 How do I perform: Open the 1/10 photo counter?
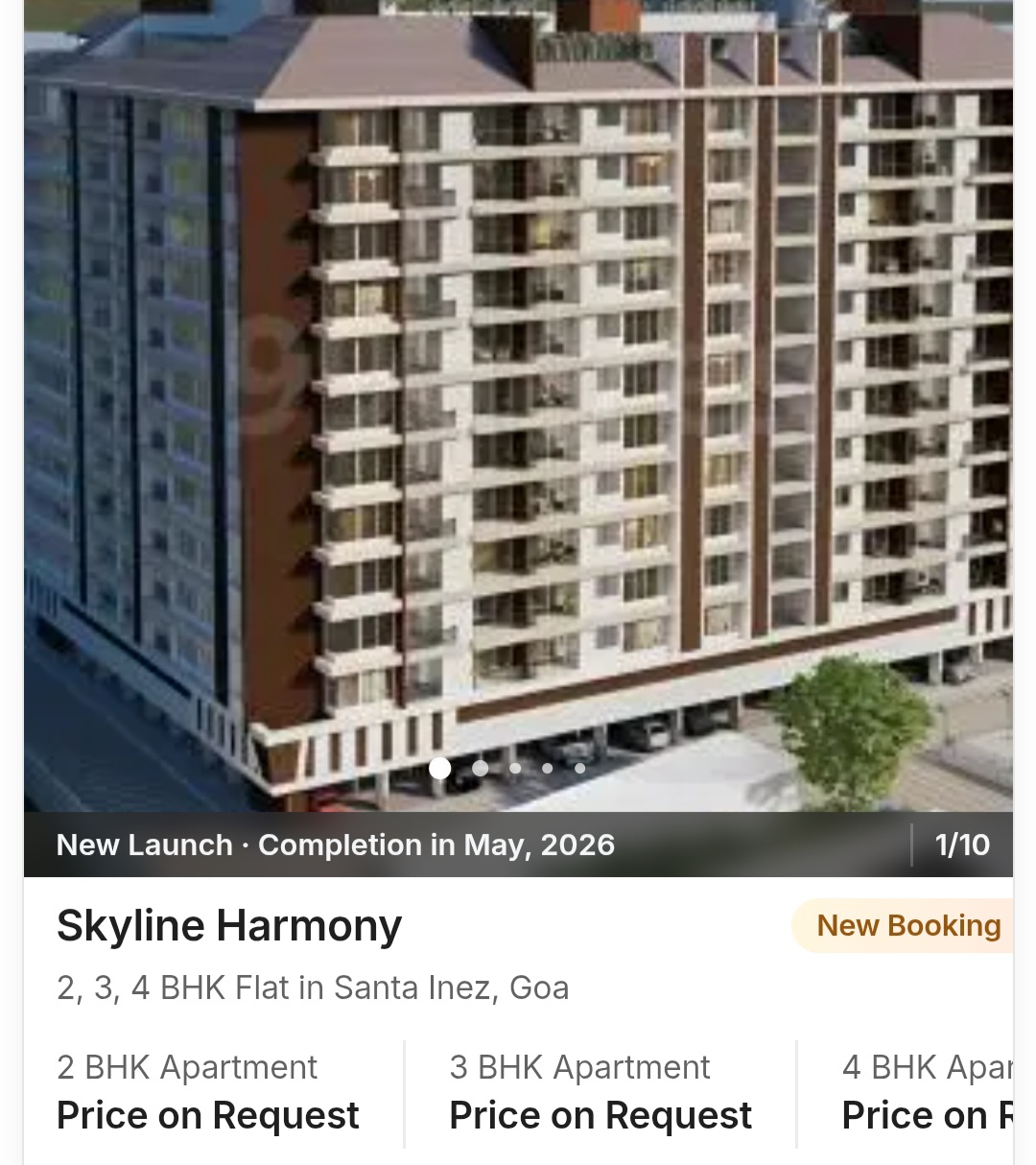(x=962, y=844)
